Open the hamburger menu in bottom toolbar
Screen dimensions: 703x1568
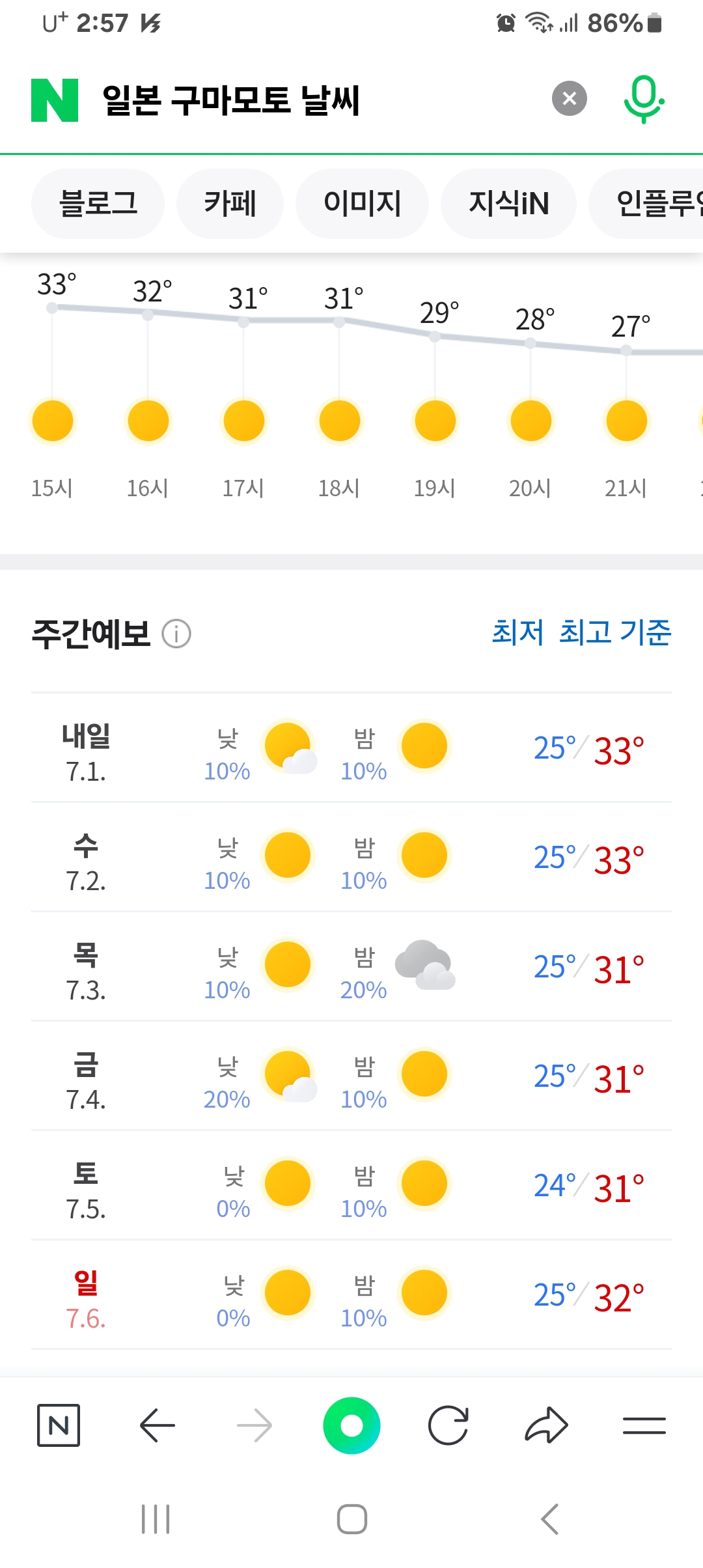(644, 1425)
